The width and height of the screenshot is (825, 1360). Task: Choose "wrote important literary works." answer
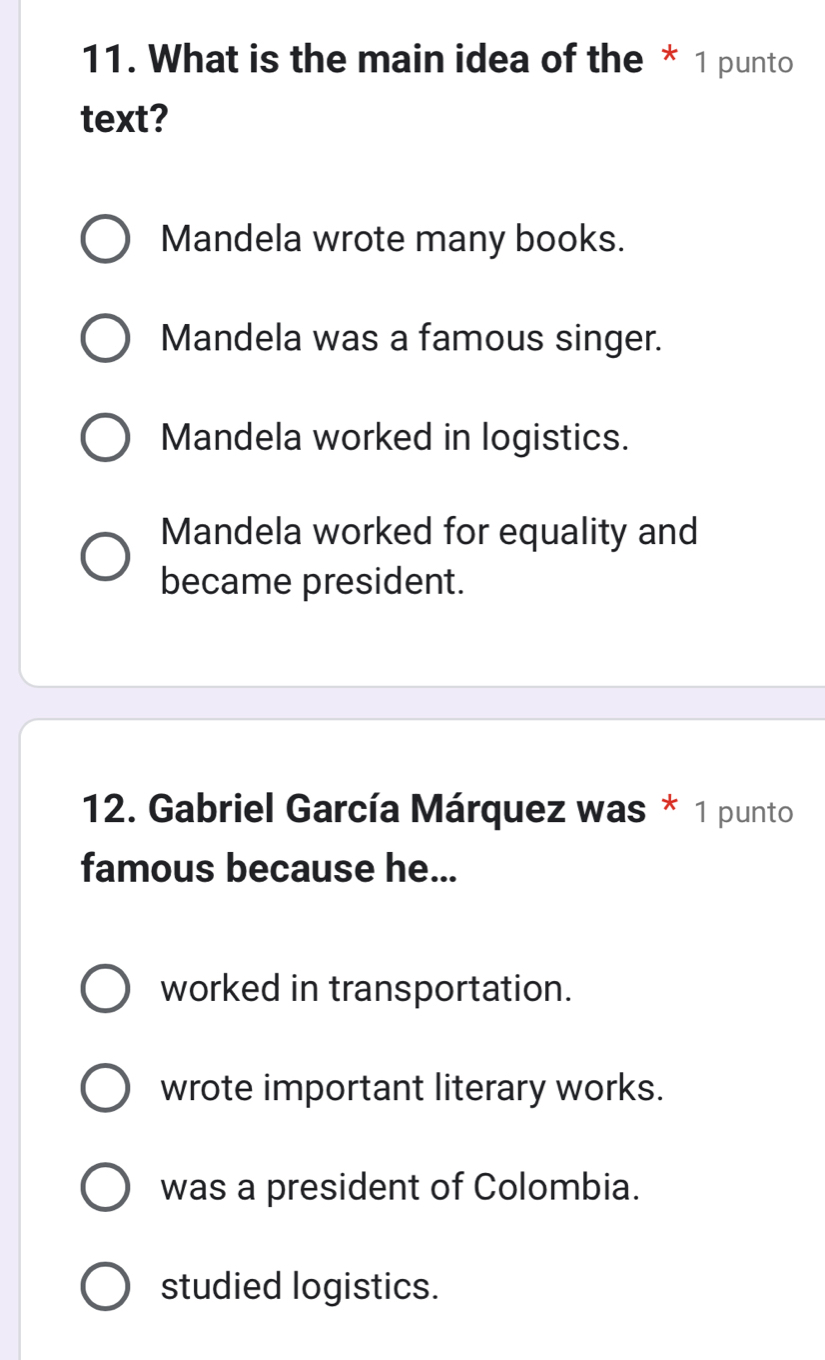[x=106, y=1088]
